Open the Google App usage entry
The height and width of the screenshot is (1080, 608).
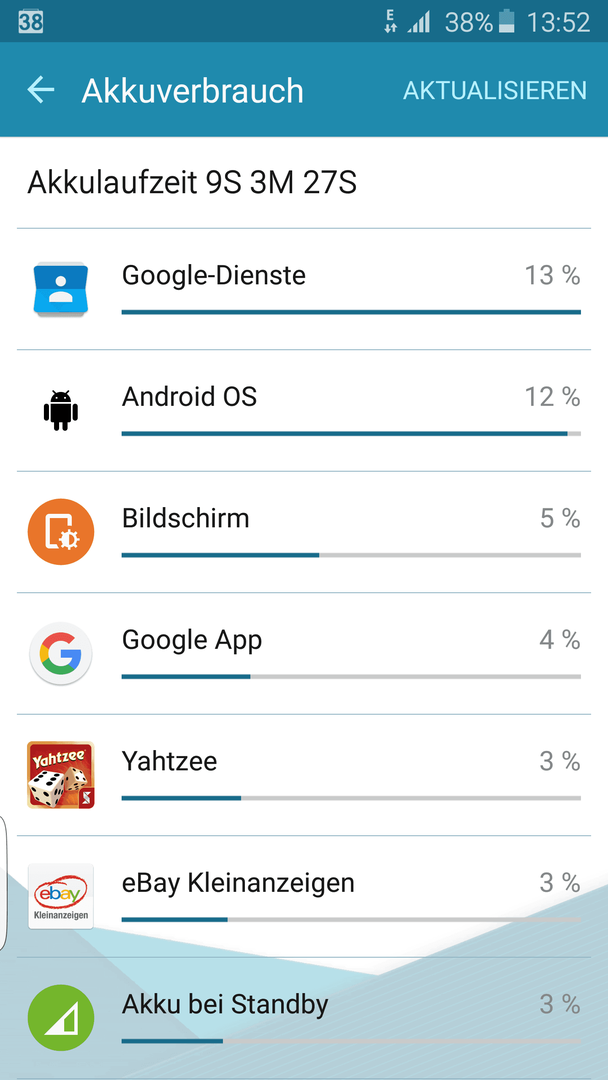304,654
